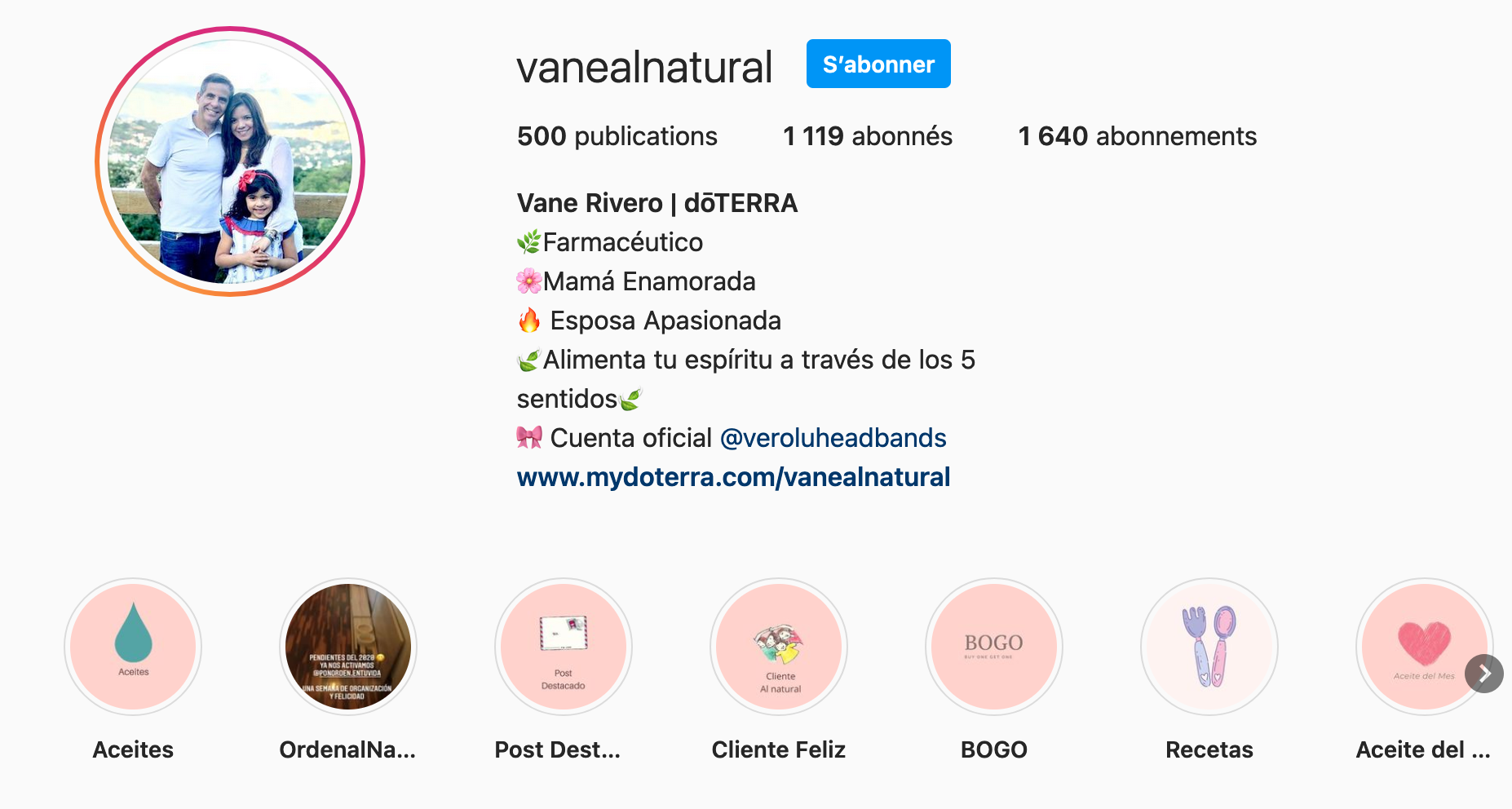
Task: Open the @veroluheadbands account link
Action: tap(833, 438)
